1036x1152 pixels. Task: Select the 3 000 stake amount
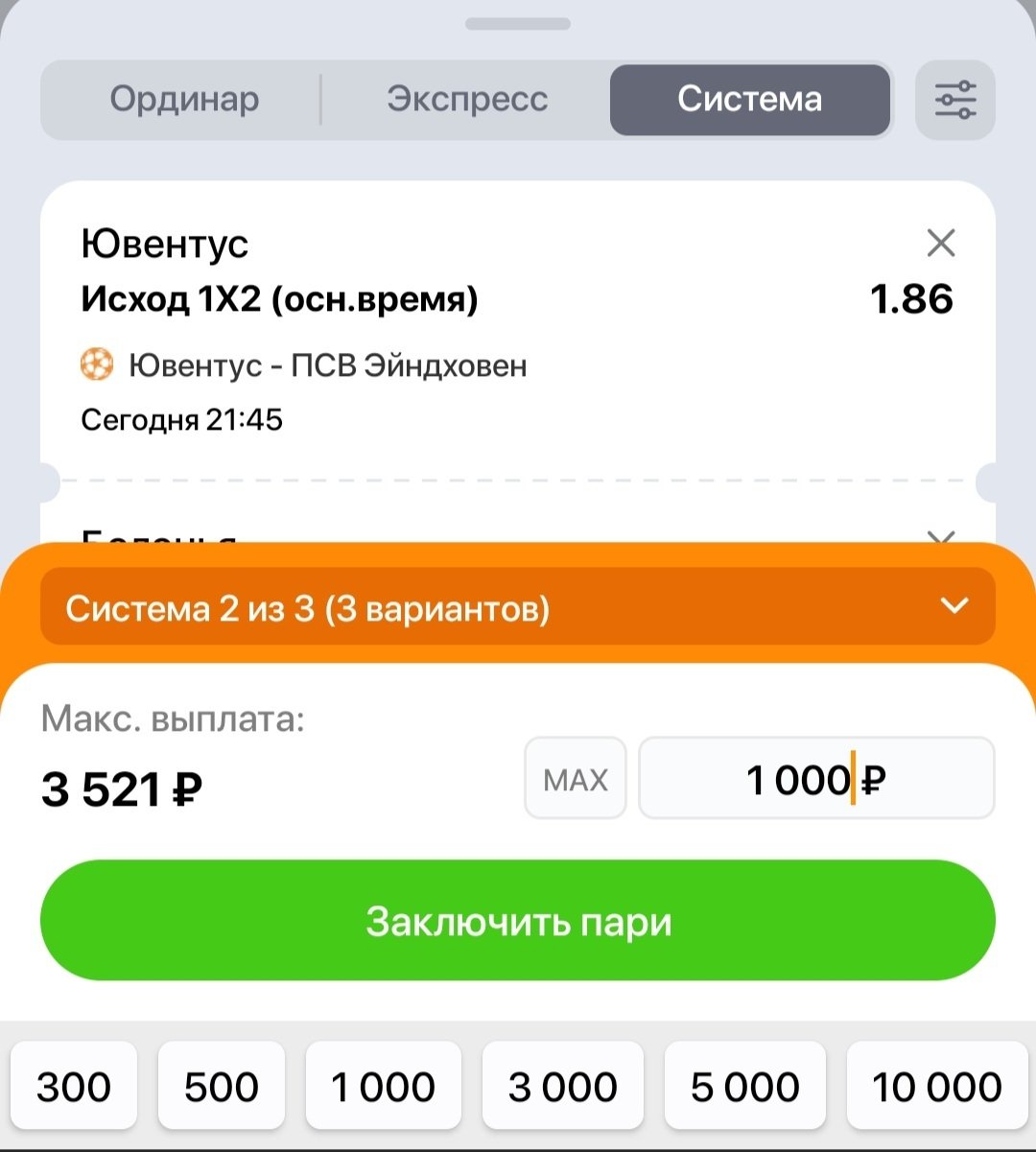(563, 1086)
